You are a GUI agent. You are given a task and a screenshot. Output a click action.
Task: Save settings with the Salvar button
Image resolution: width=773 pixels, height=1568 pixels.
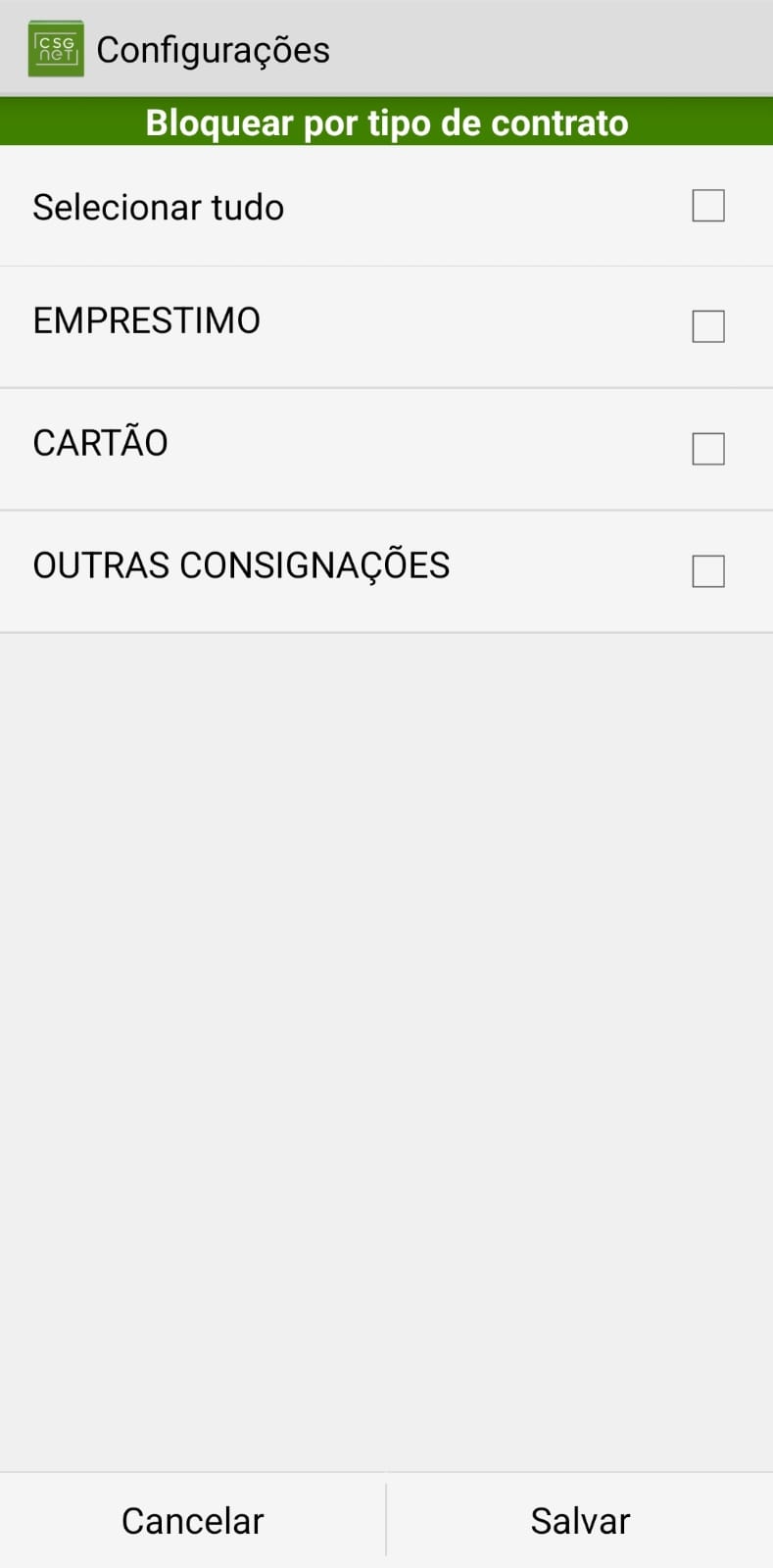coord(580,1521)
